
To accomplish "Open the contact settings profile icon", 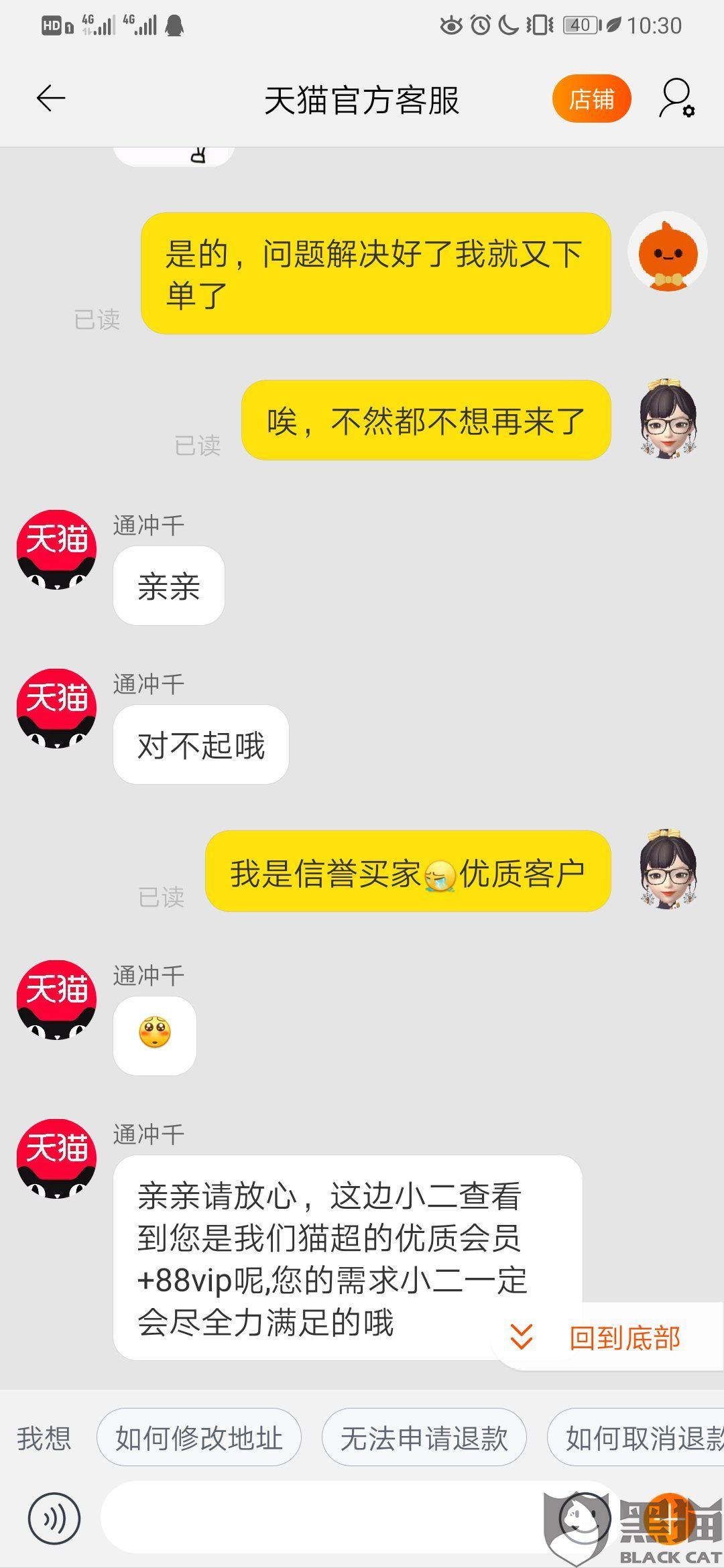I will click(x=677, y=99).
